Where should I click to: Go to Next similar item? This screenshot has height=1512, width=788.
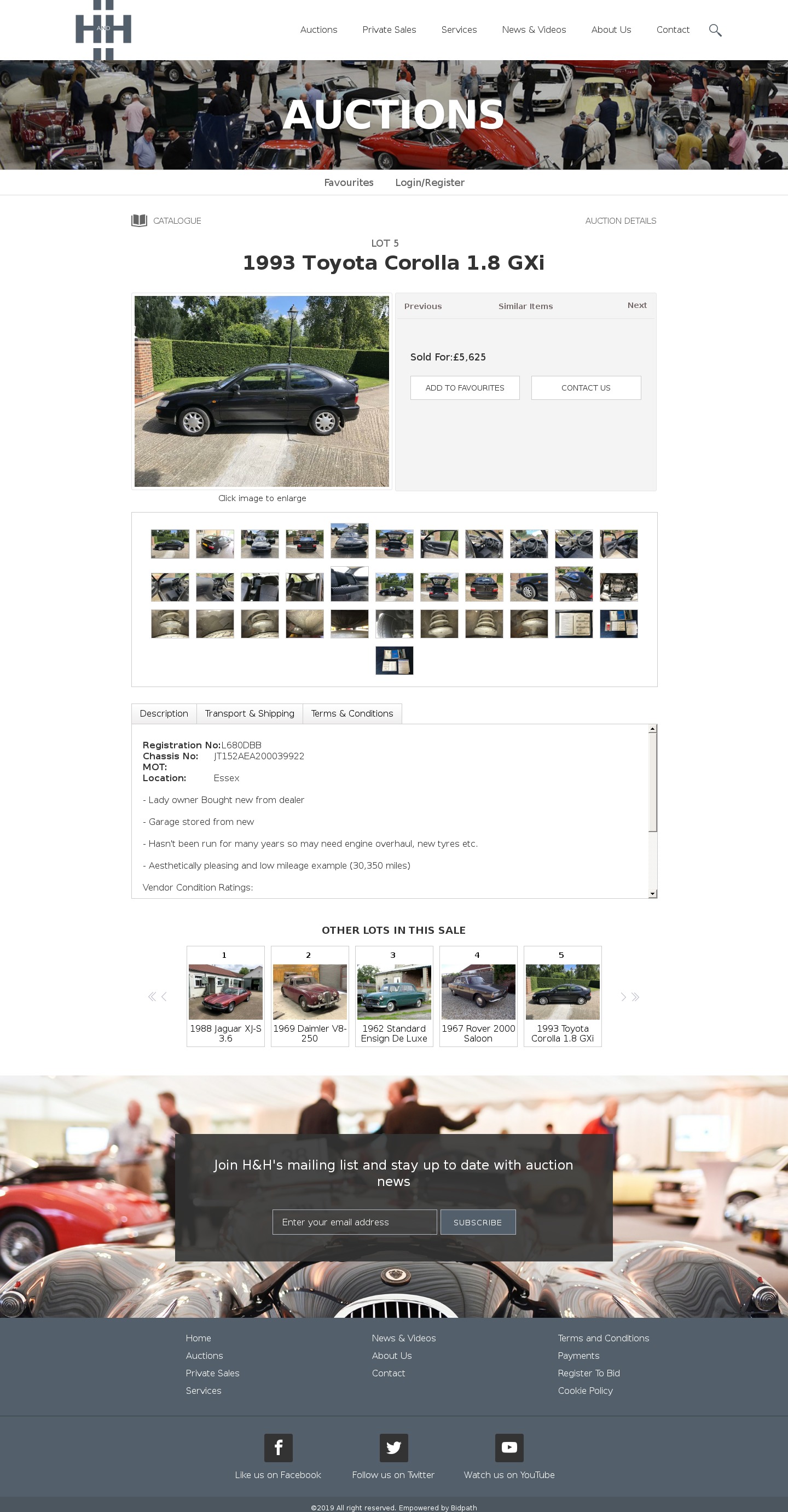(636, 305)
